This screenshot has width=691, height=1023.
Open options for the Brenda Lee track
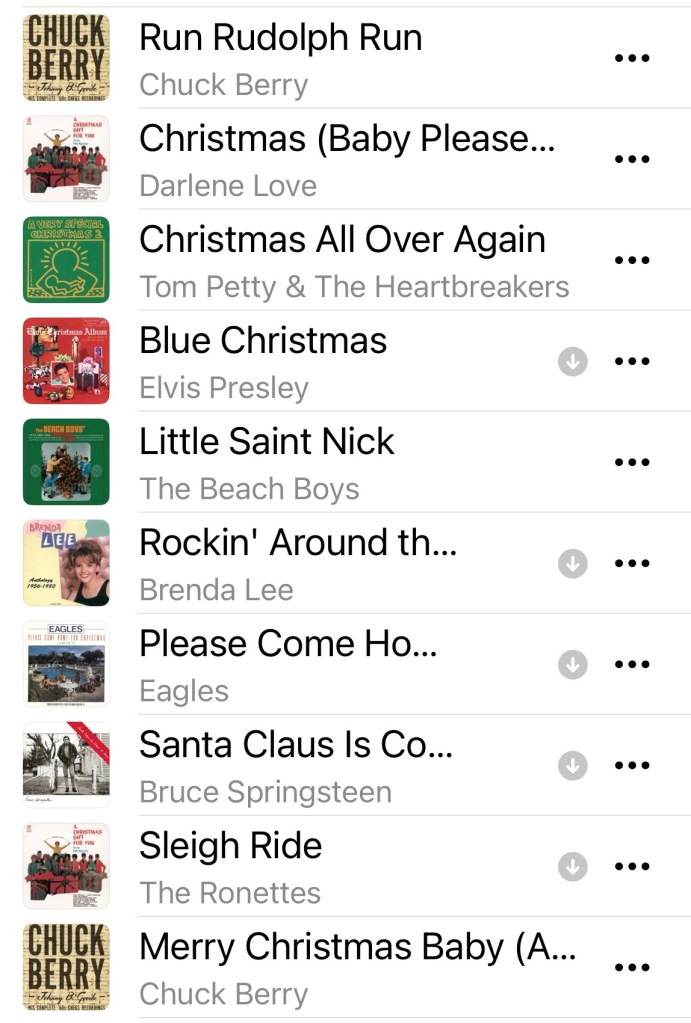click(631, 563)
